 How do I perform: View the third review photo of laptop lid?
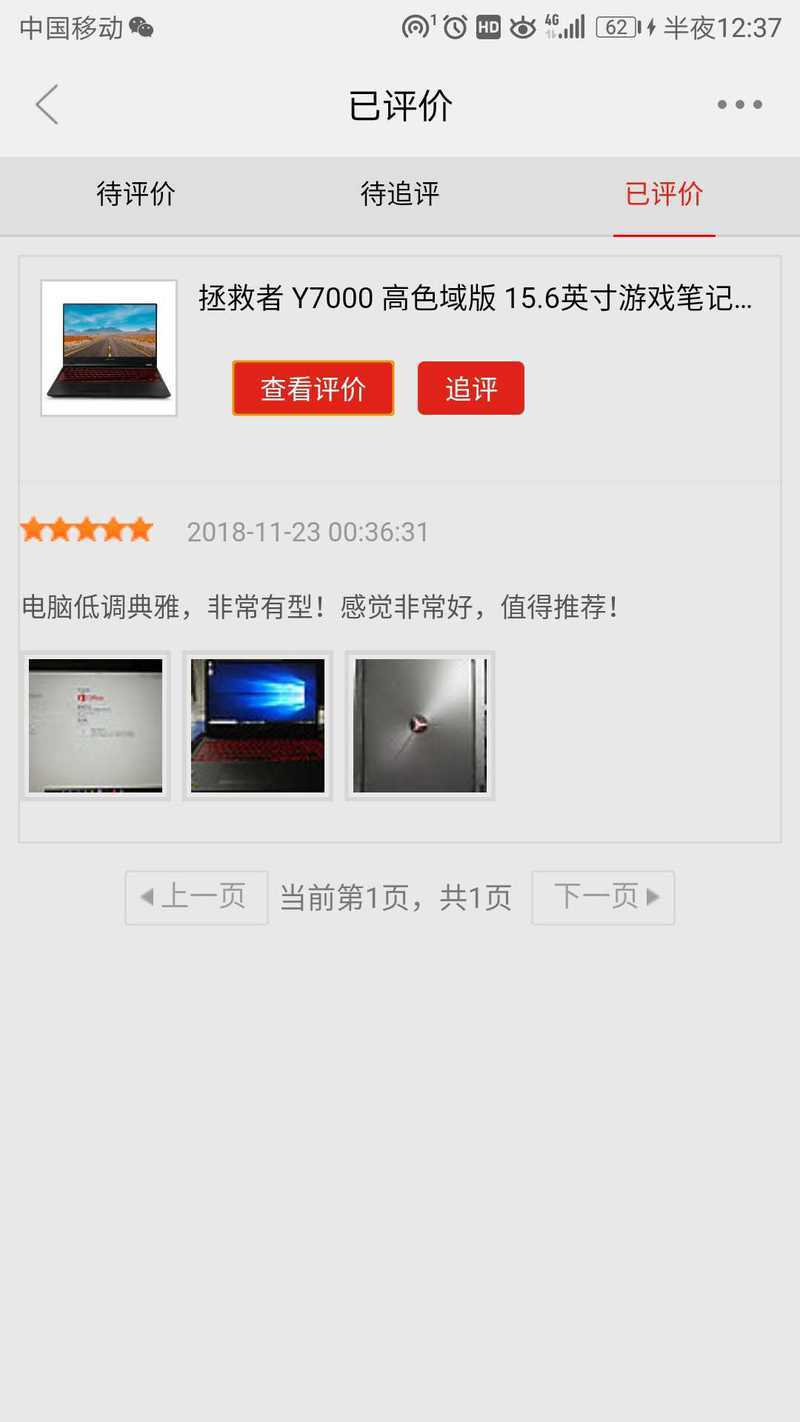tap(420, 726)
